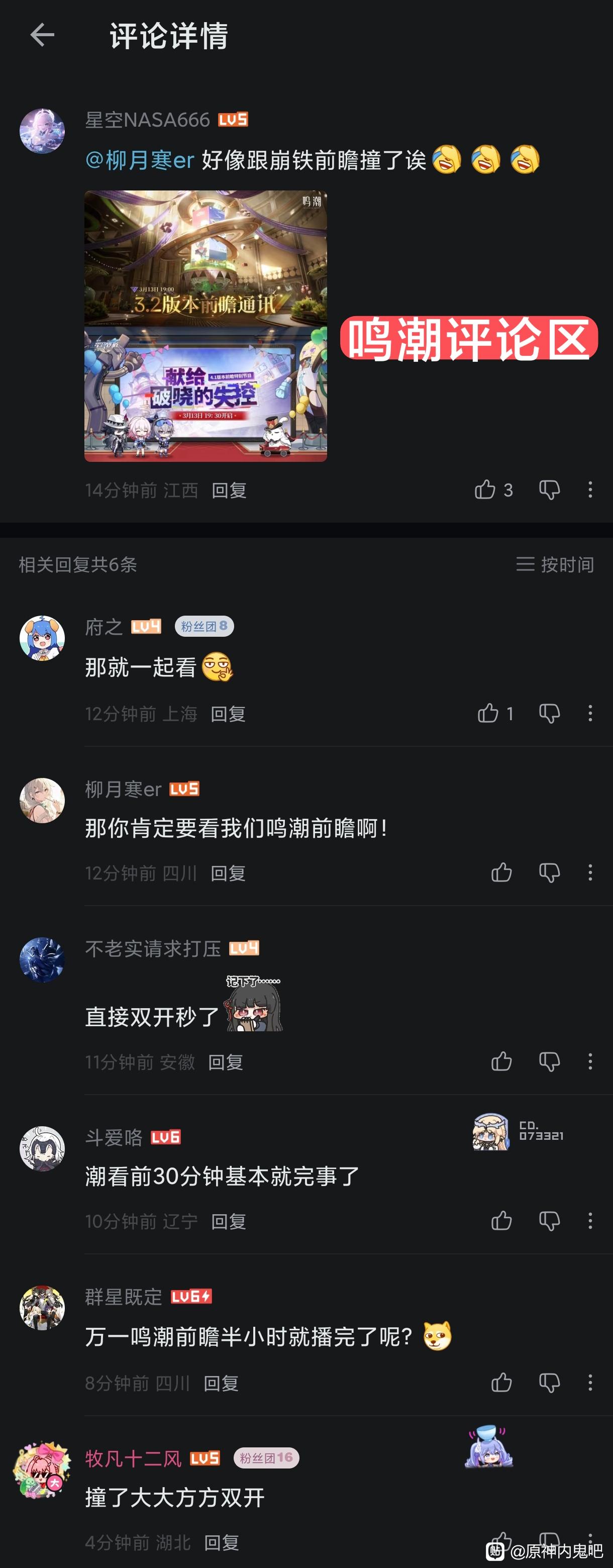Open the @柳月寒er mention link

[x=139, y=160]
